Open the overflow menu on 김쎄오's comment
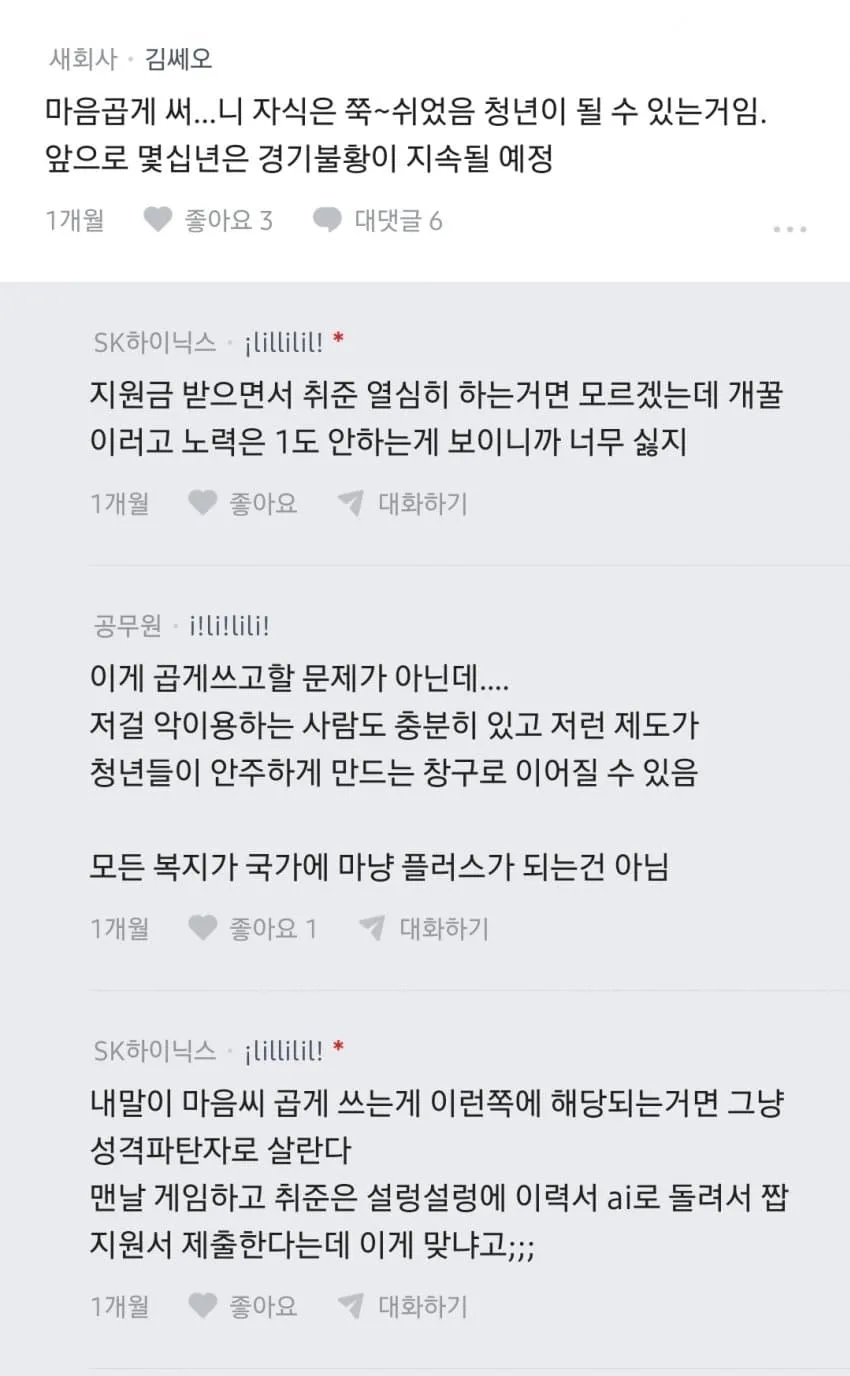This screenshot has height=1376, width=850. (x=789, y=229)
